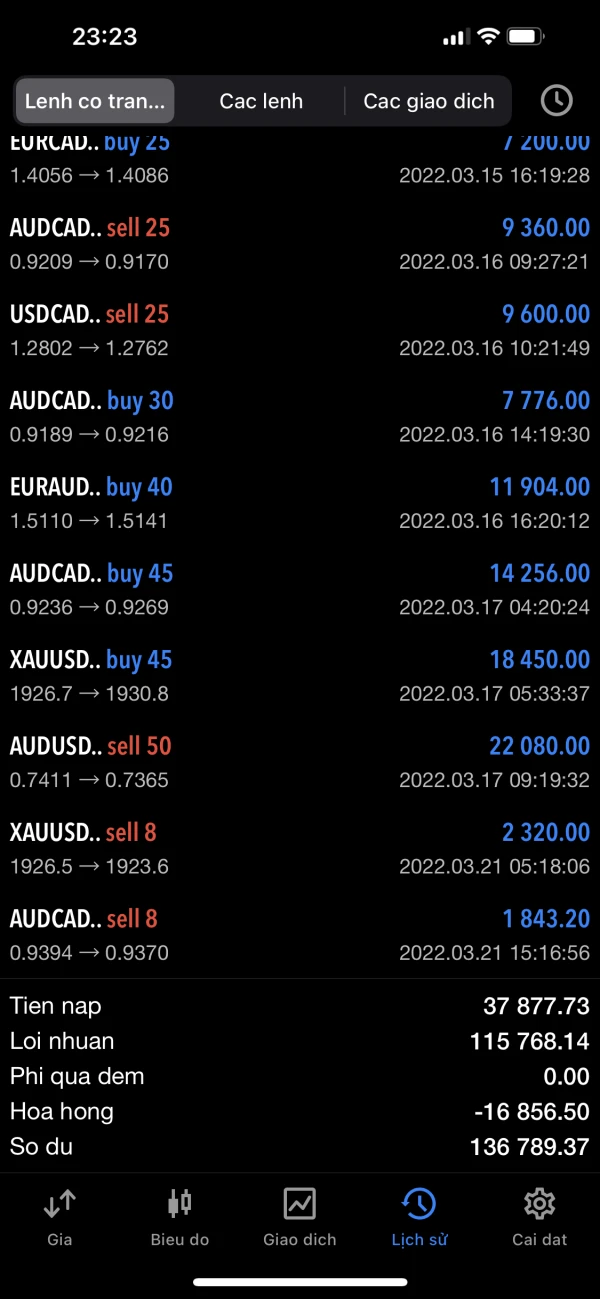
Task: Open the EURAUD buy 40 trade row
Action: (300, 503)
